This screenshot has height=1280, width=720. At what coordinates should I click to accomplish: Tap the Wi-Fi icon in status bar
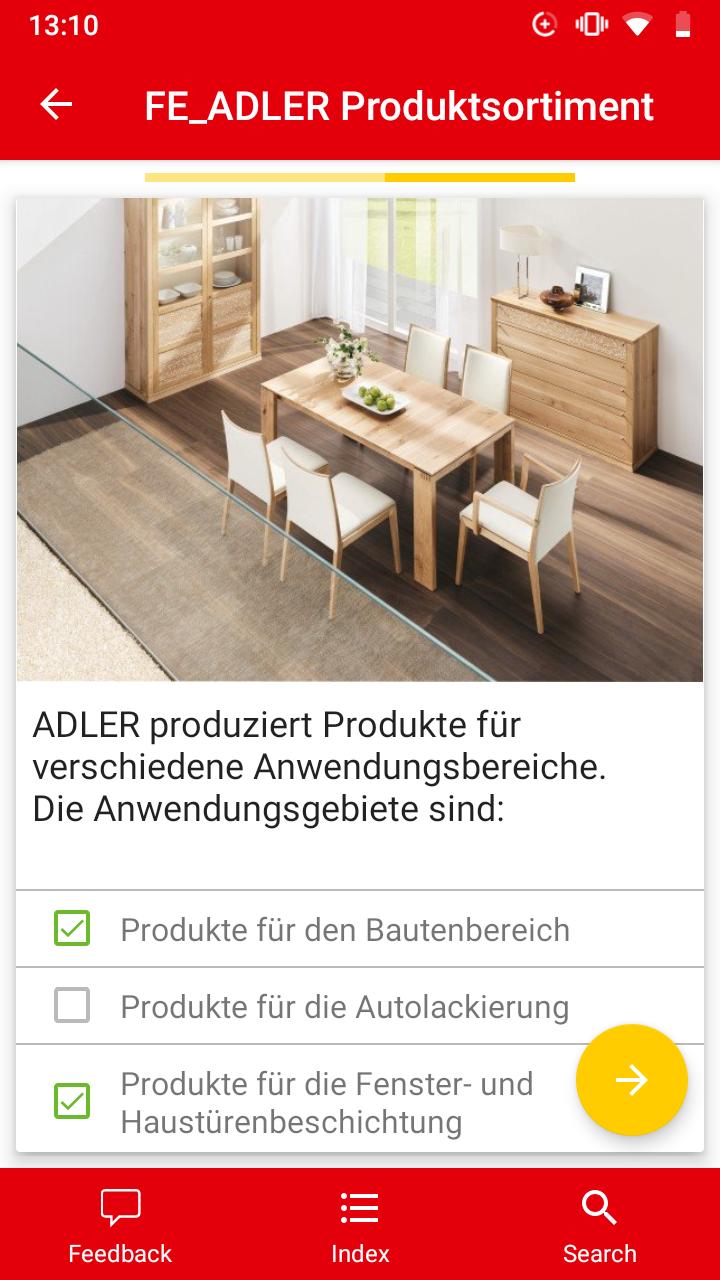pyautogui.click(x=640, y=24)
